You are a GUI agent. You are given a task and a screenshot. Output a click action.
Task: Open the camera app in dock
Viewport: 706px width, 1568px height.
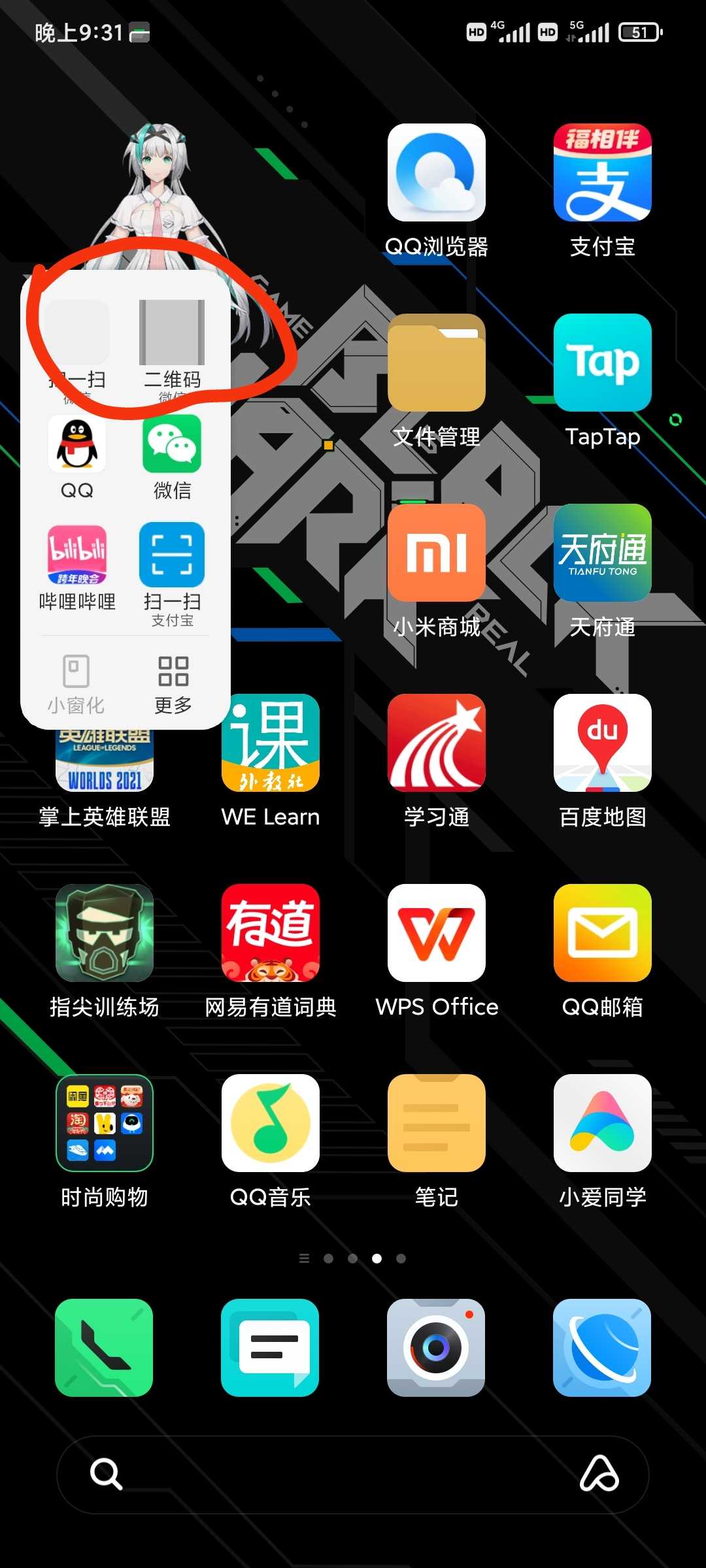click(x=436, y=1348)
